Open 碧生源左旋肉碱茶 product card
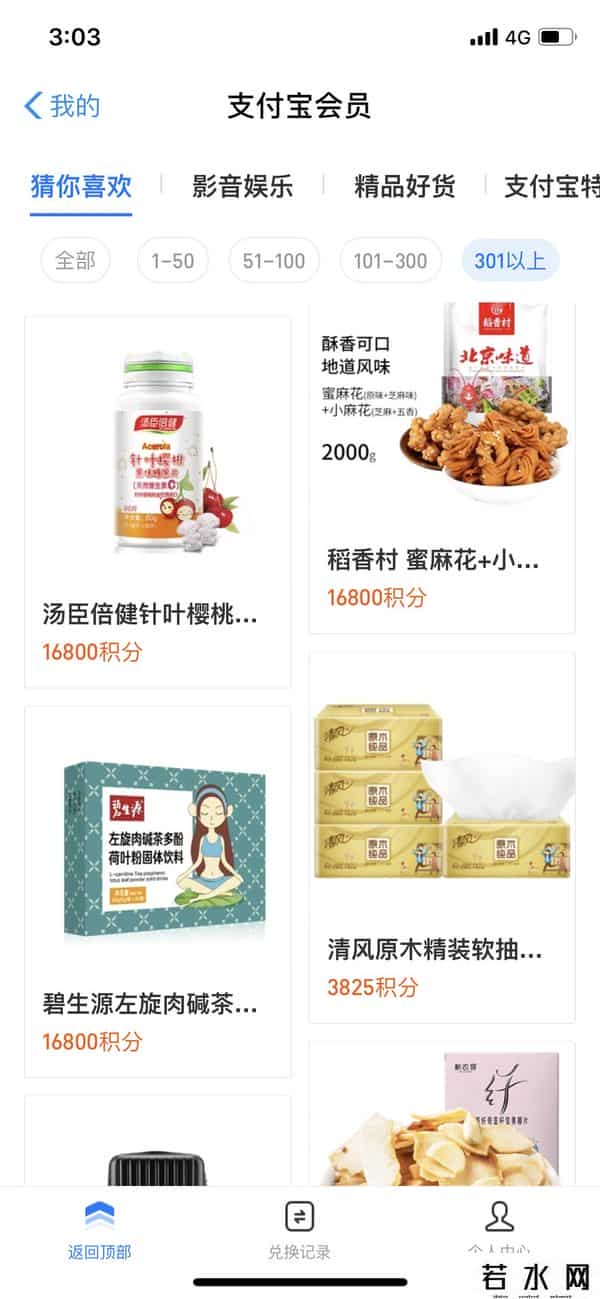 (157, 890)
